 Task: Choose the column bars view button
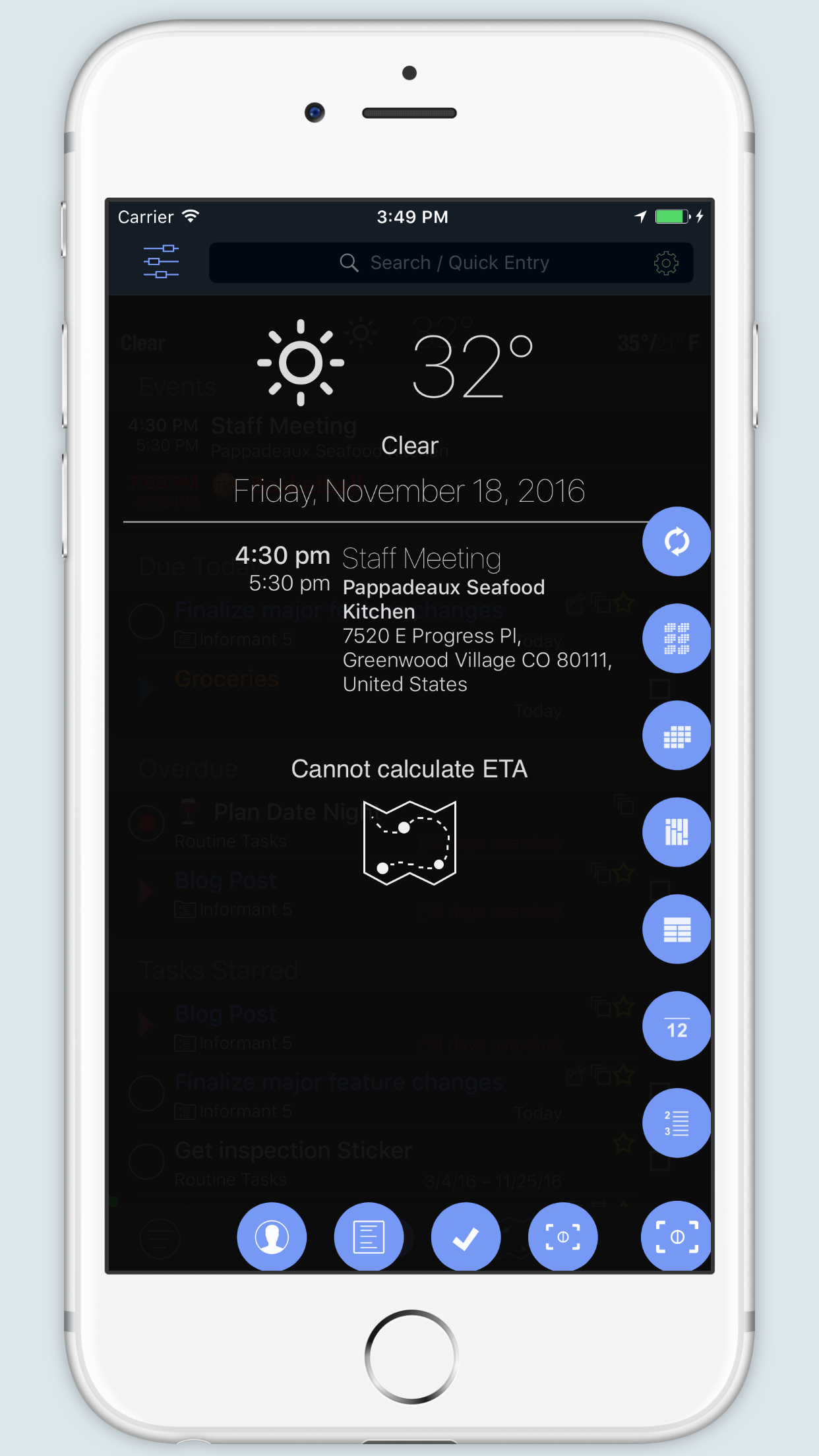[677, 832]
